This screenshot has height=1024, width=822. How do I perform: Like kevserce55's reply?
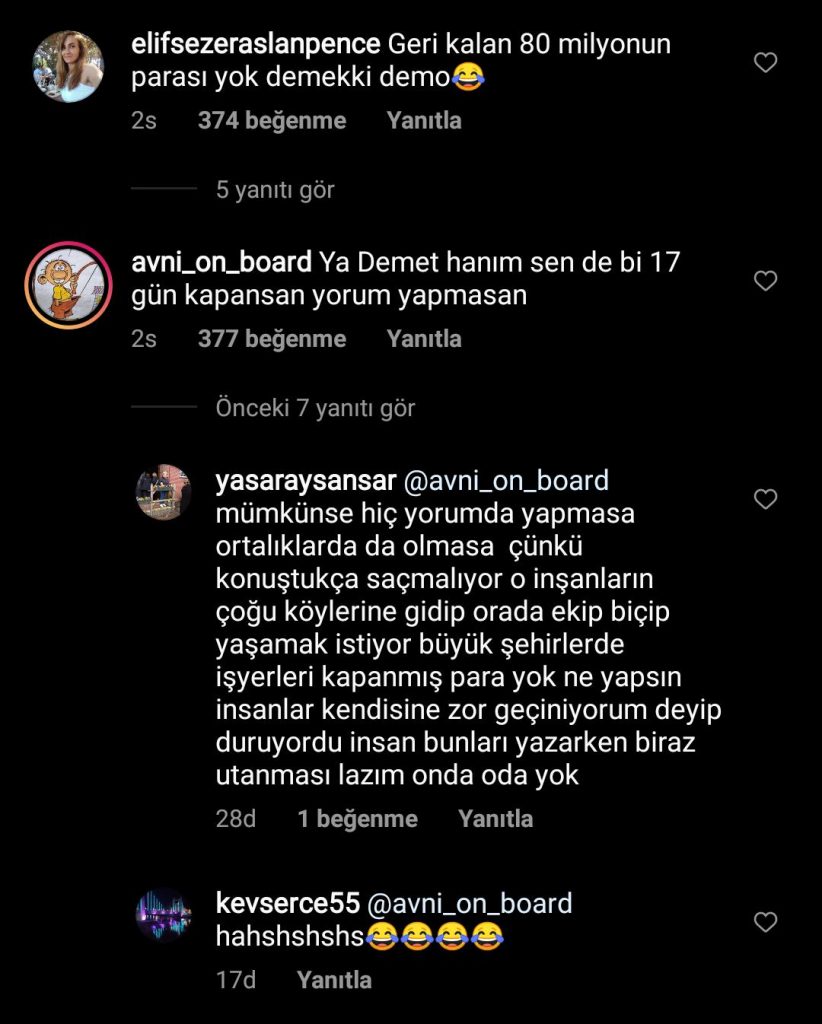tap(765, 922)
